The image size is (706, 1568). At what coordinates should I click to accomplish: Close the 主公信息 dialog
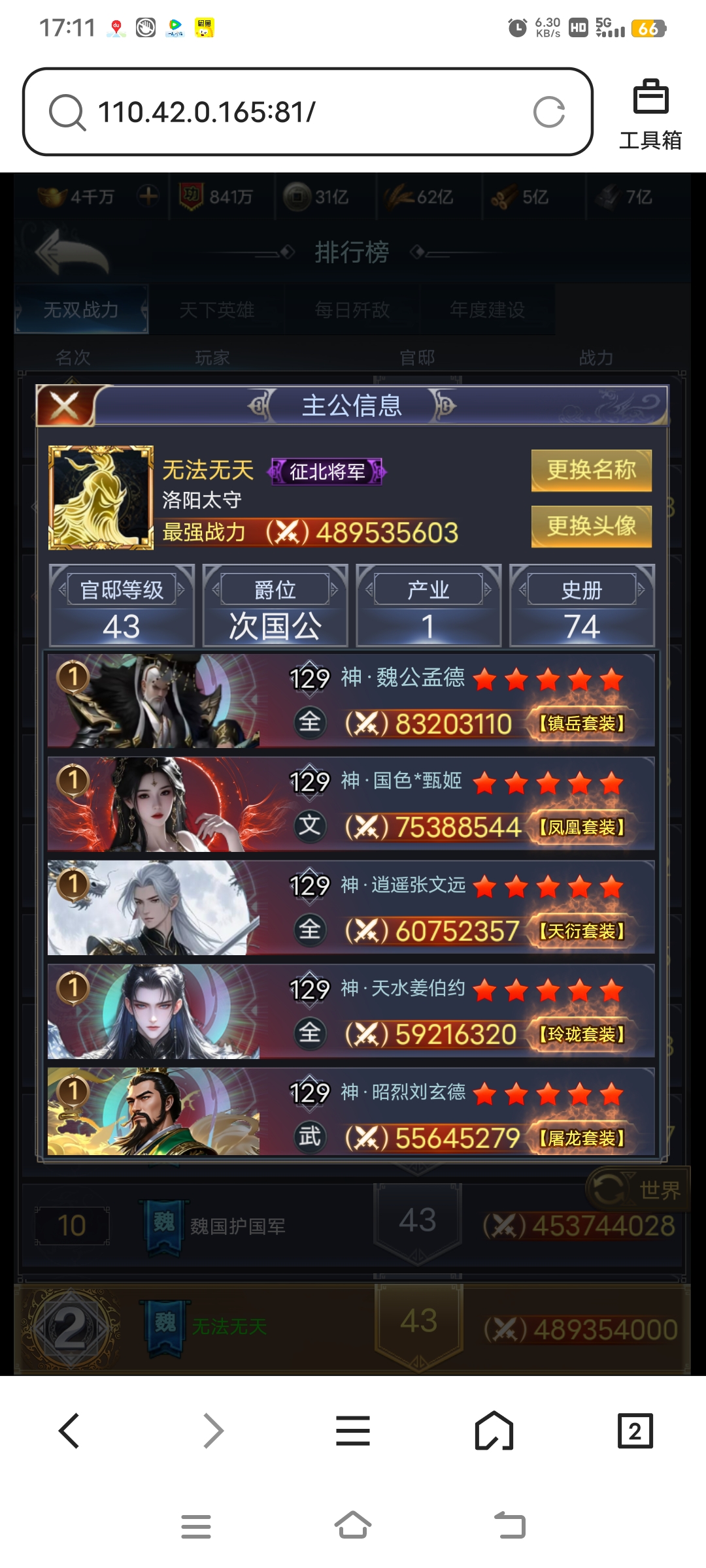coord(65,406)
